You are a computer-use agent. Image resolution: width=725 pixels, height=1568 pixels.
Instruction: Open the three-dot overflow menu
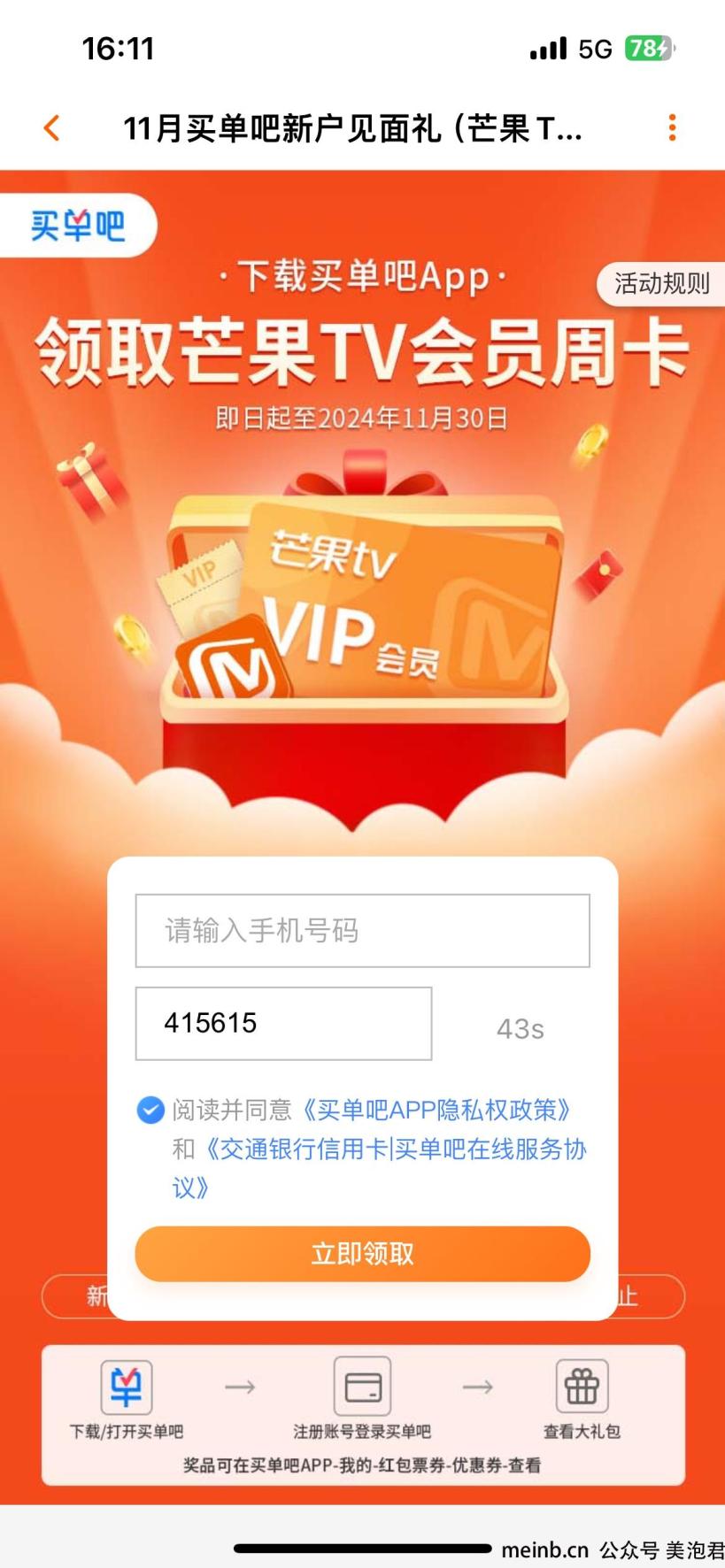tap(672, 128)
